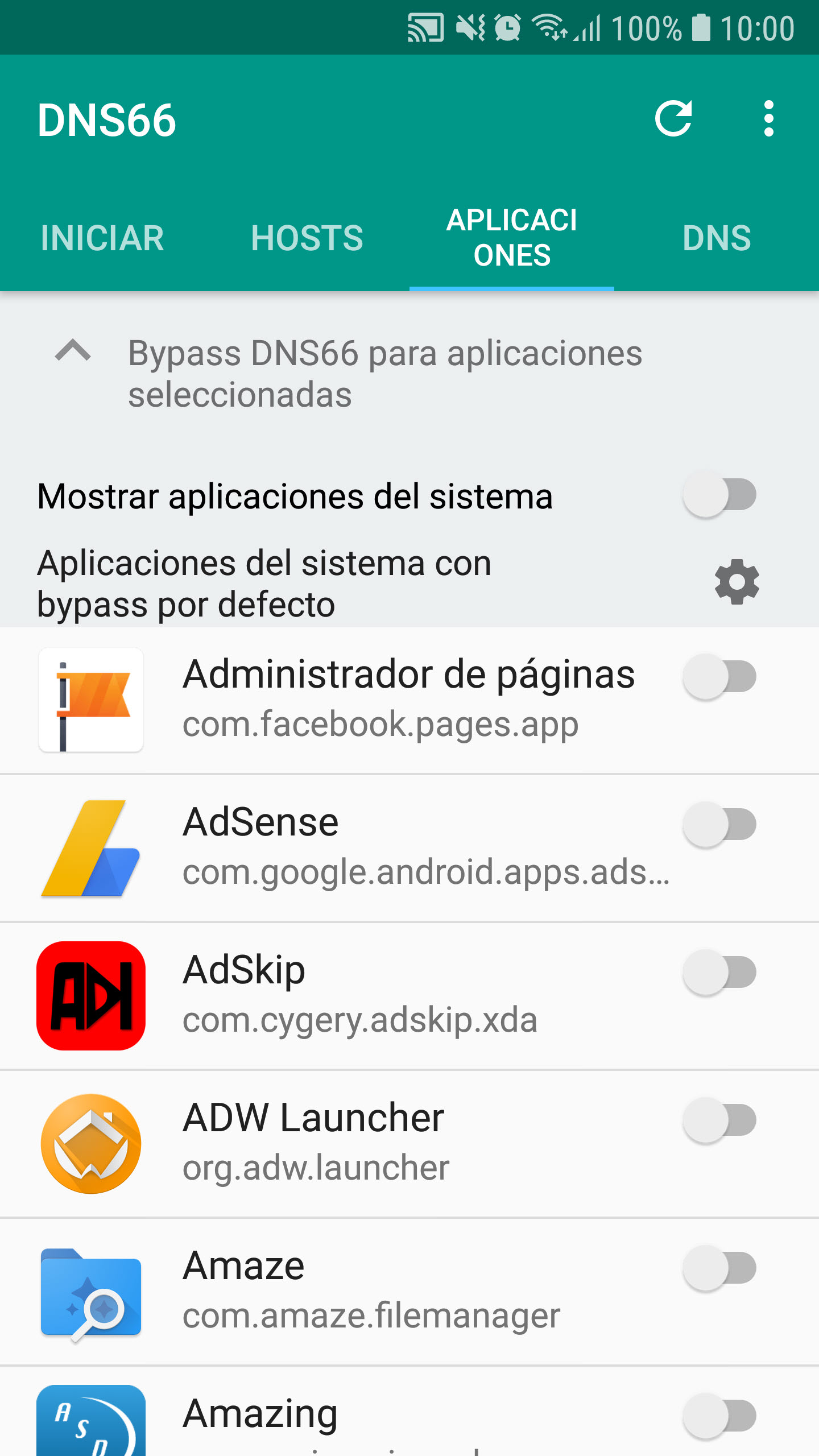819x1456 pixels.
Task: Switch on bypass for Amaze
Action: pyautogui.click(x=720, y=1268)
